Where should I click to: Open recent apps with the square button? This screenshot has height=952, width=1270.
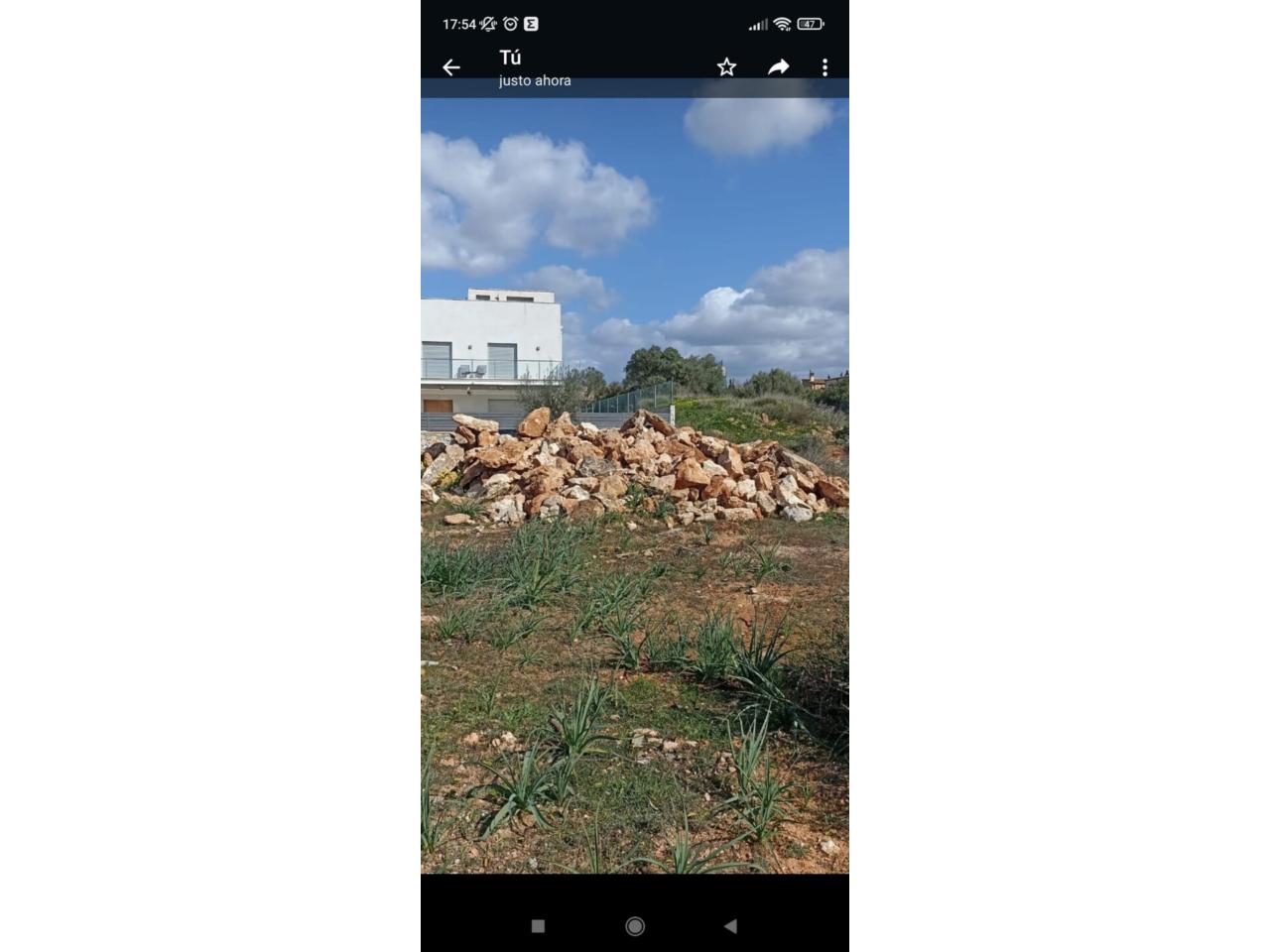coord(538,925)
